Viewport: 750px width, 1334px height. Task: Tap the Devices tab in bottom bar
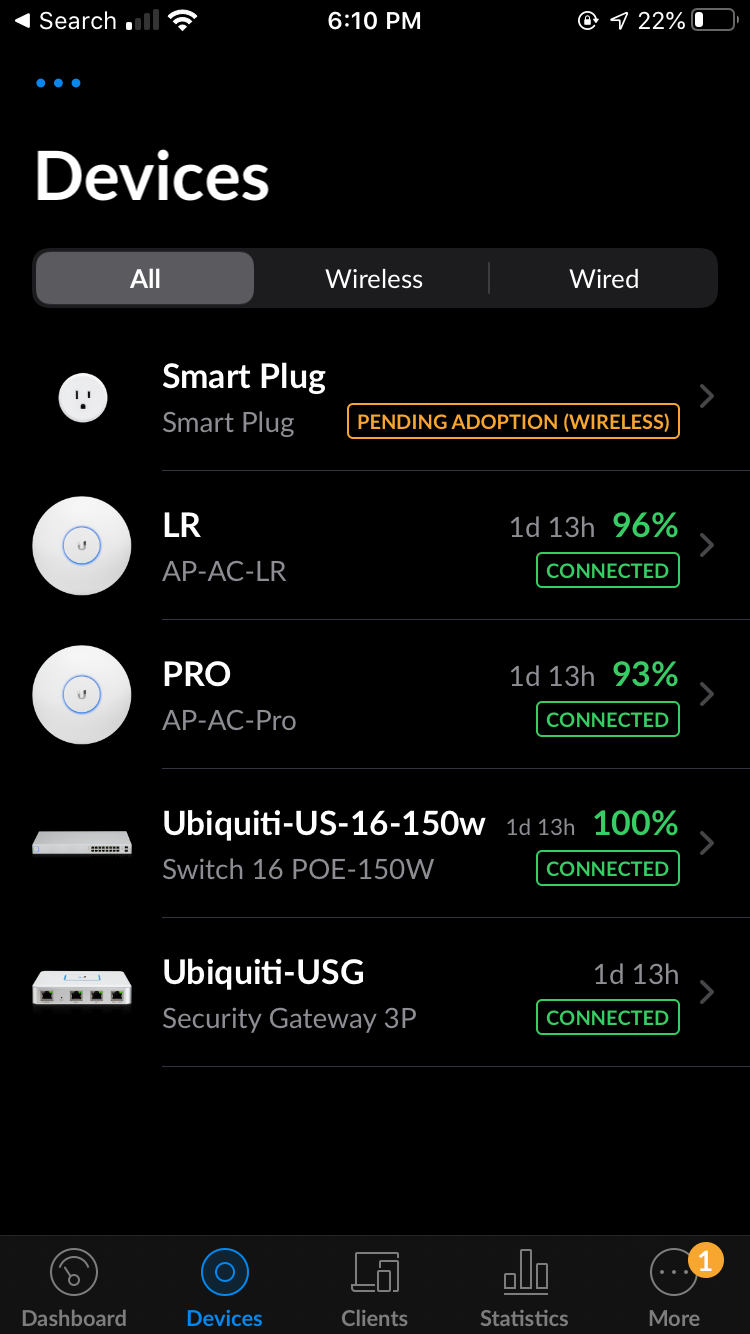[x=225, y=1288]
